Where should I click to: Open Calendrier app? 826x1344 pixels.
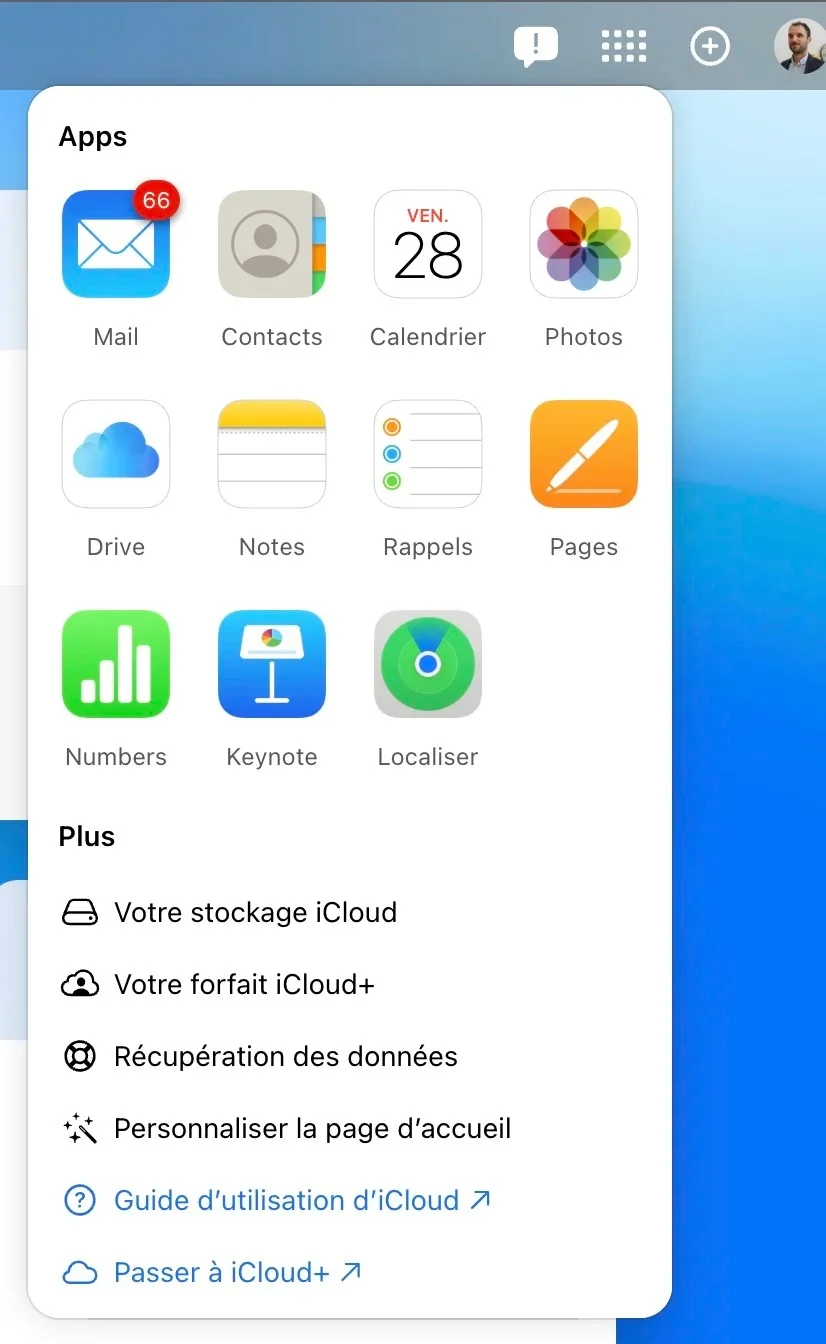coord(428,245)
